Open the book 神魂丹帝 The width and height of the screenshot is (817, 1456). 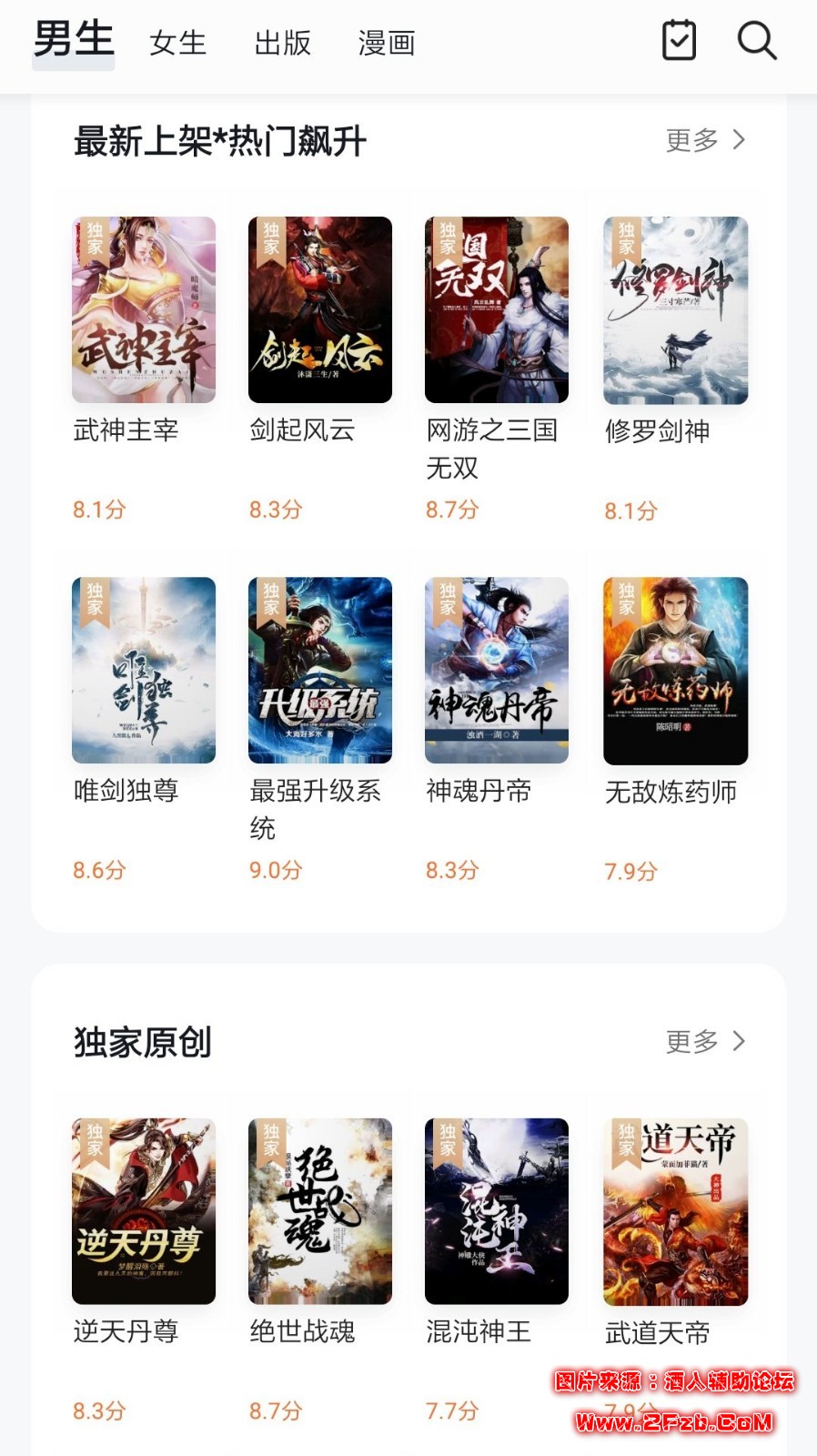click(497, 671)
